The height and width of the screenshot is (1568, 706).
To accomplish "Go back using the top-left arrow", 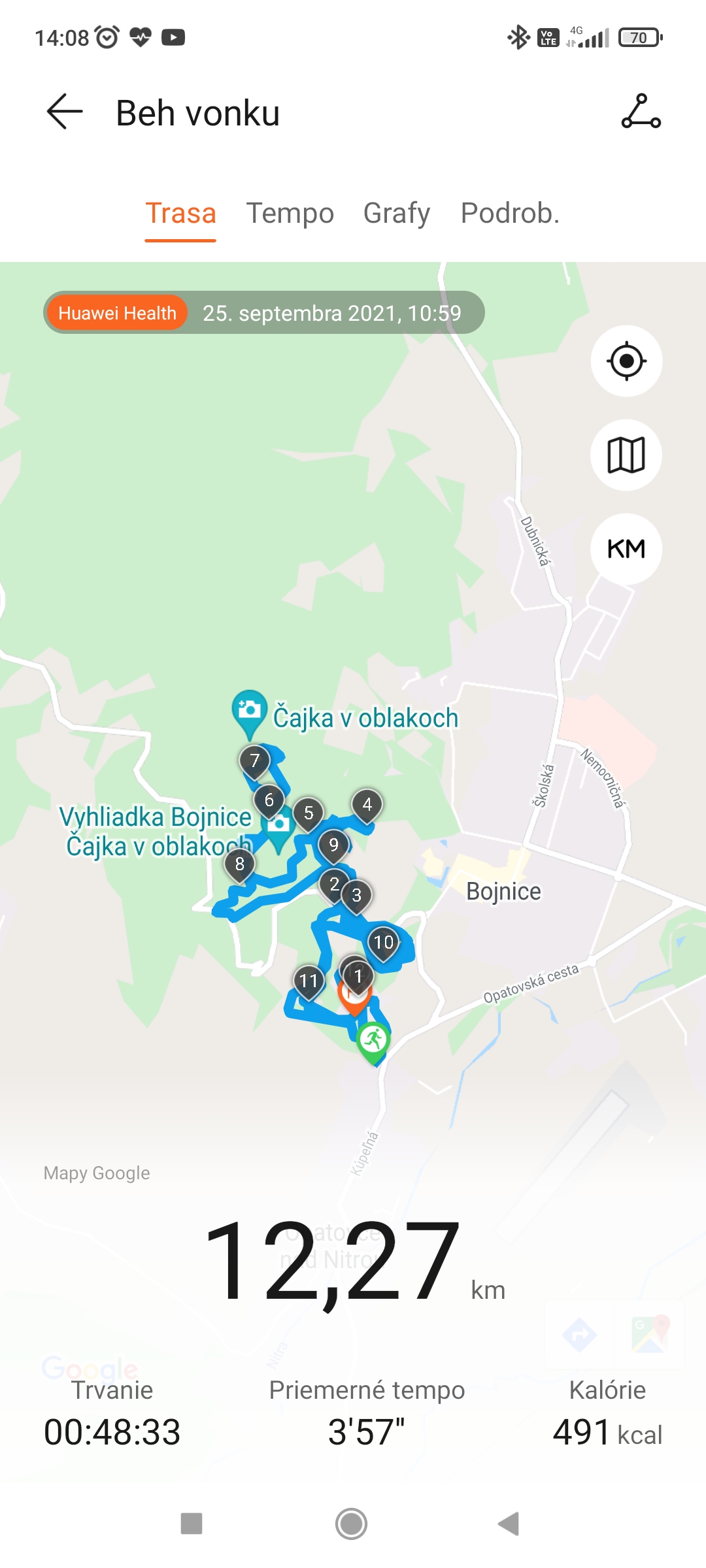I will pos(65,112).
